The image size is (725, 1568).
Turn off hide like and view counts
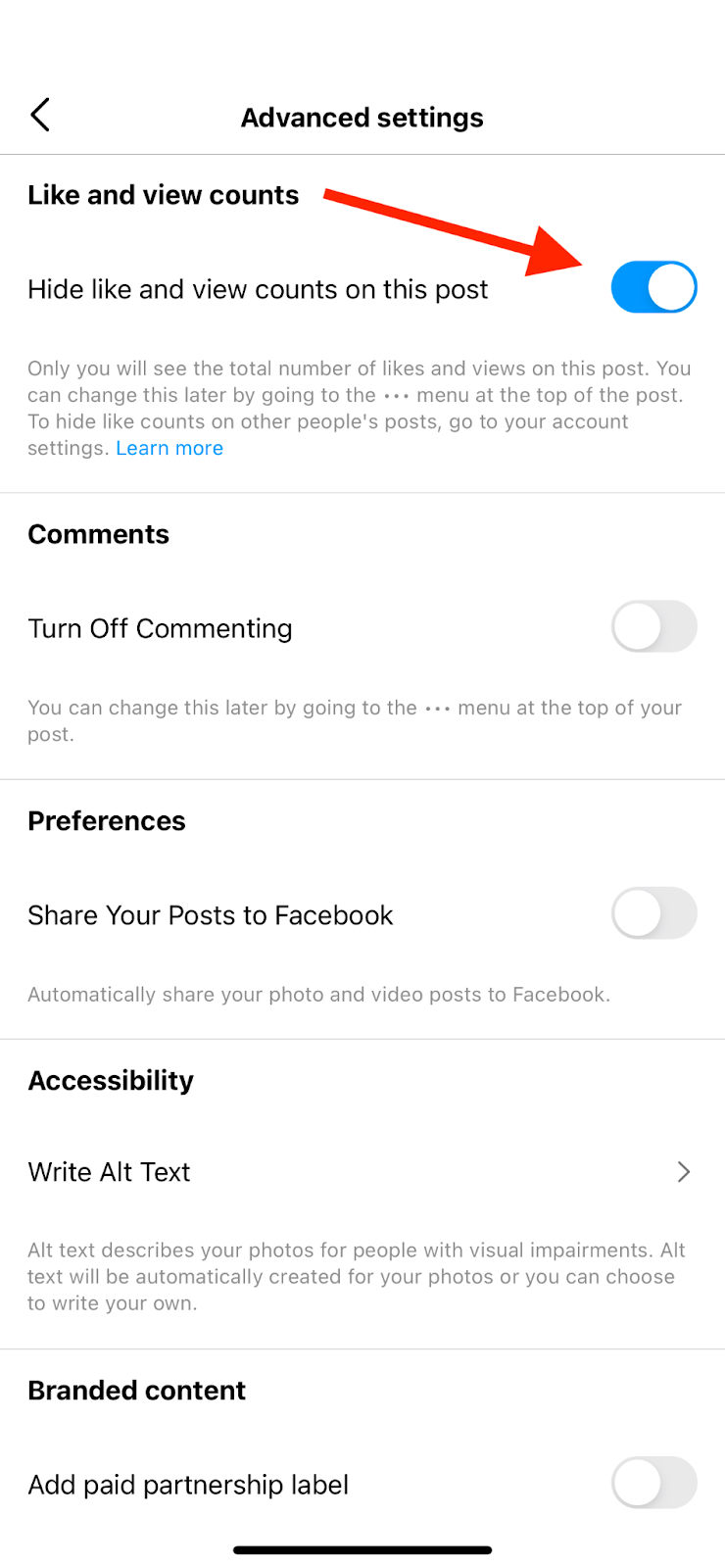click(653, 287)
